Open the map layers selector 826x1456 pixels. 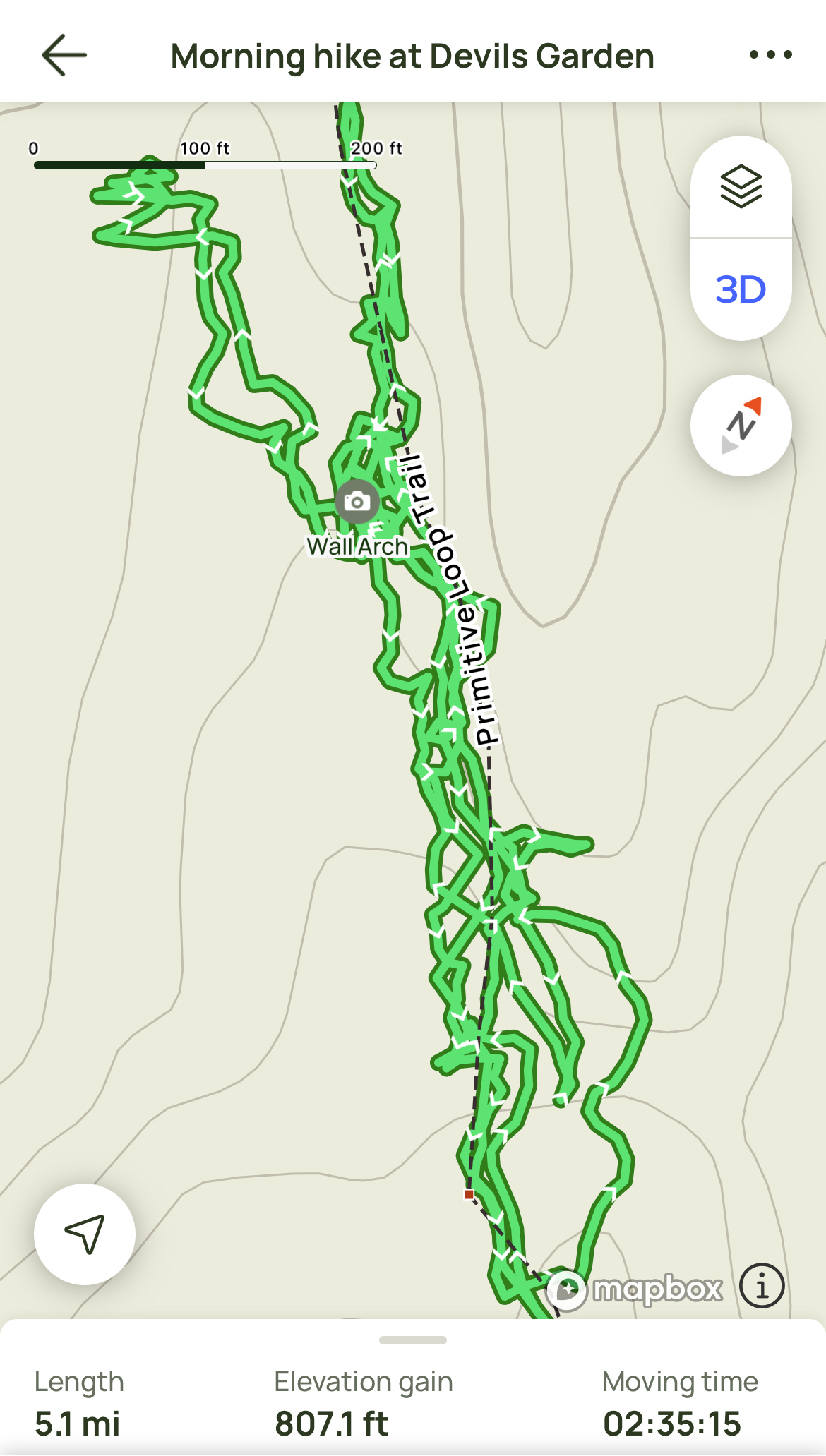(741, 187)
